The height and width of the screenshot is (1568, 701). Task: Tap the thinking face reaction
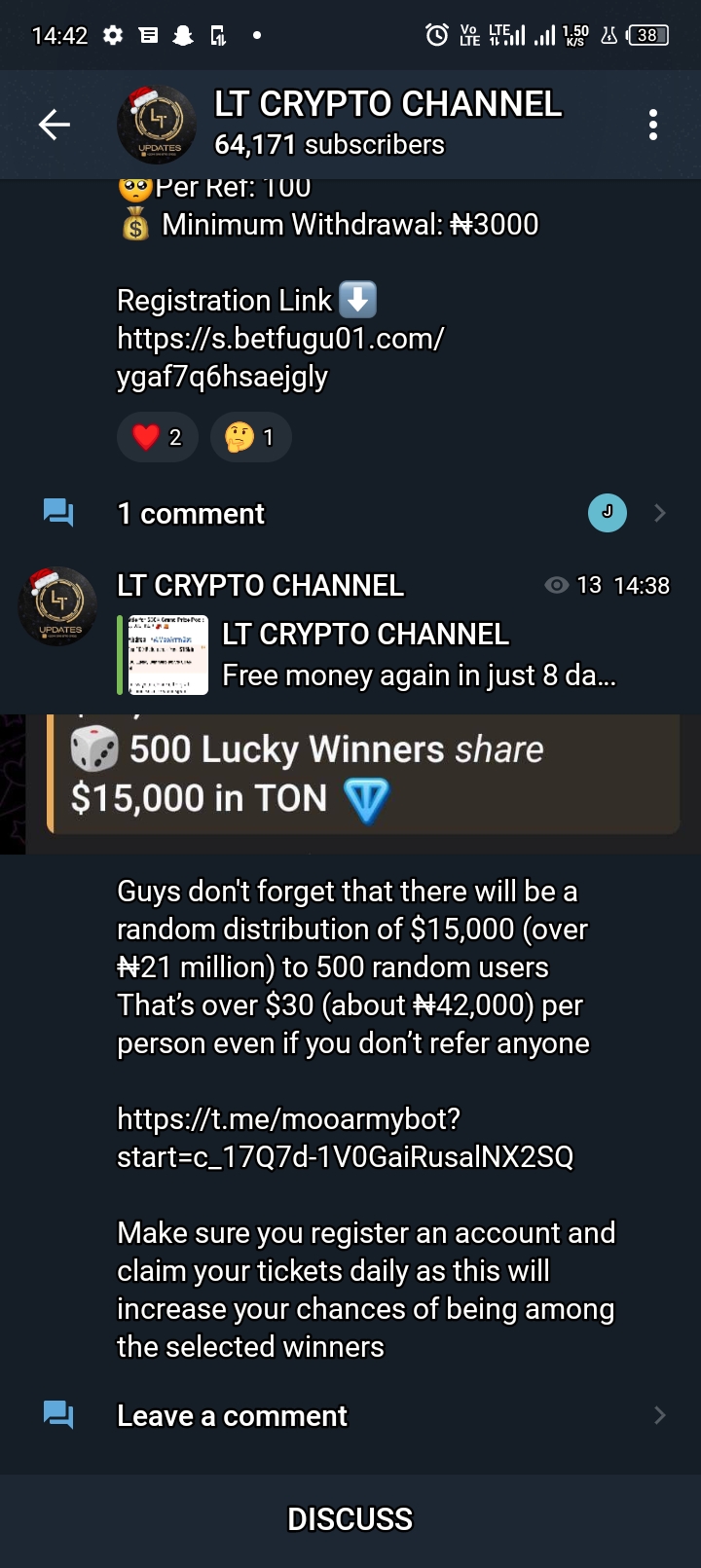(250, 437)
